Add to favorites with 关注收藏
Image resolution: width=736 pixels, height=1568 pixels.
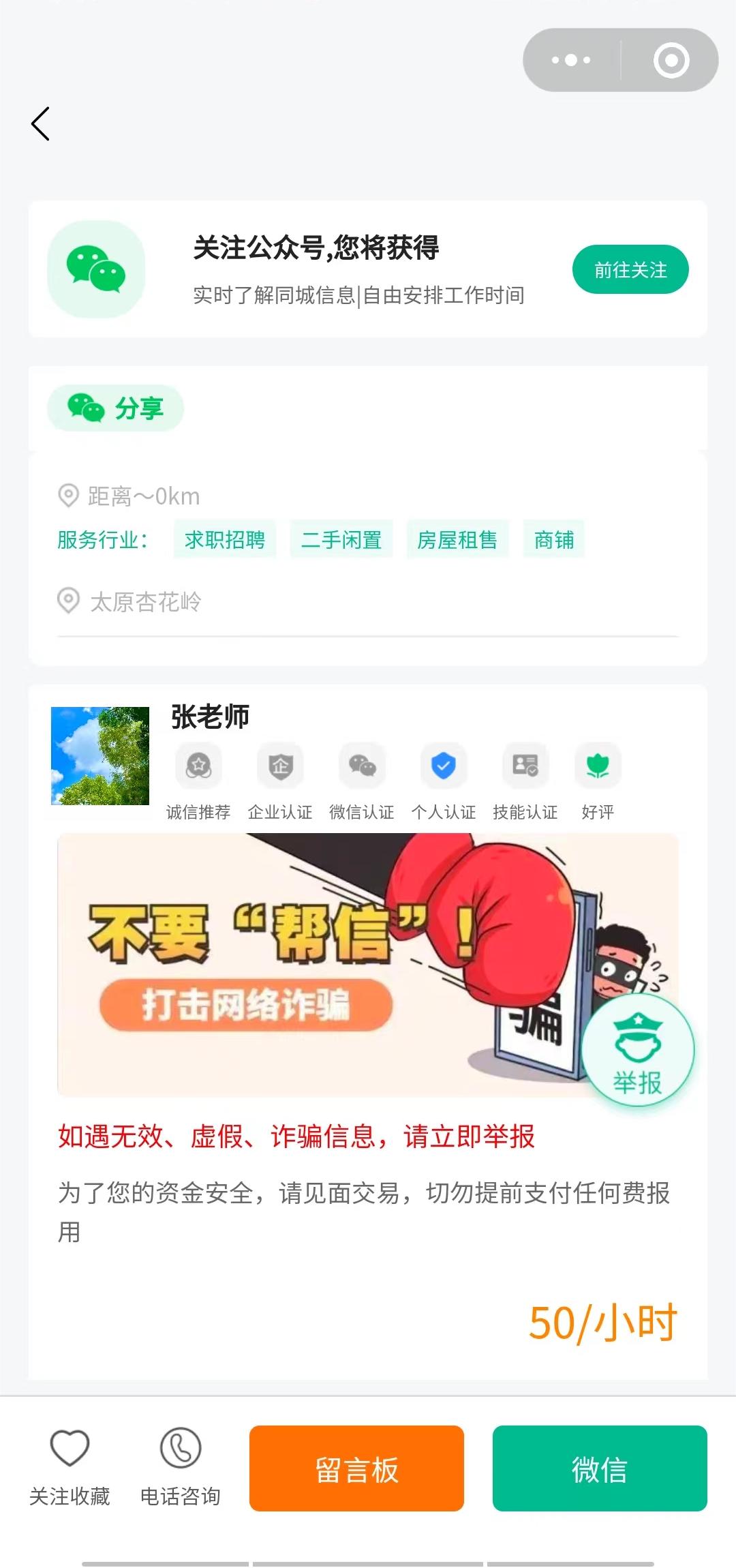pos(70,1467)
